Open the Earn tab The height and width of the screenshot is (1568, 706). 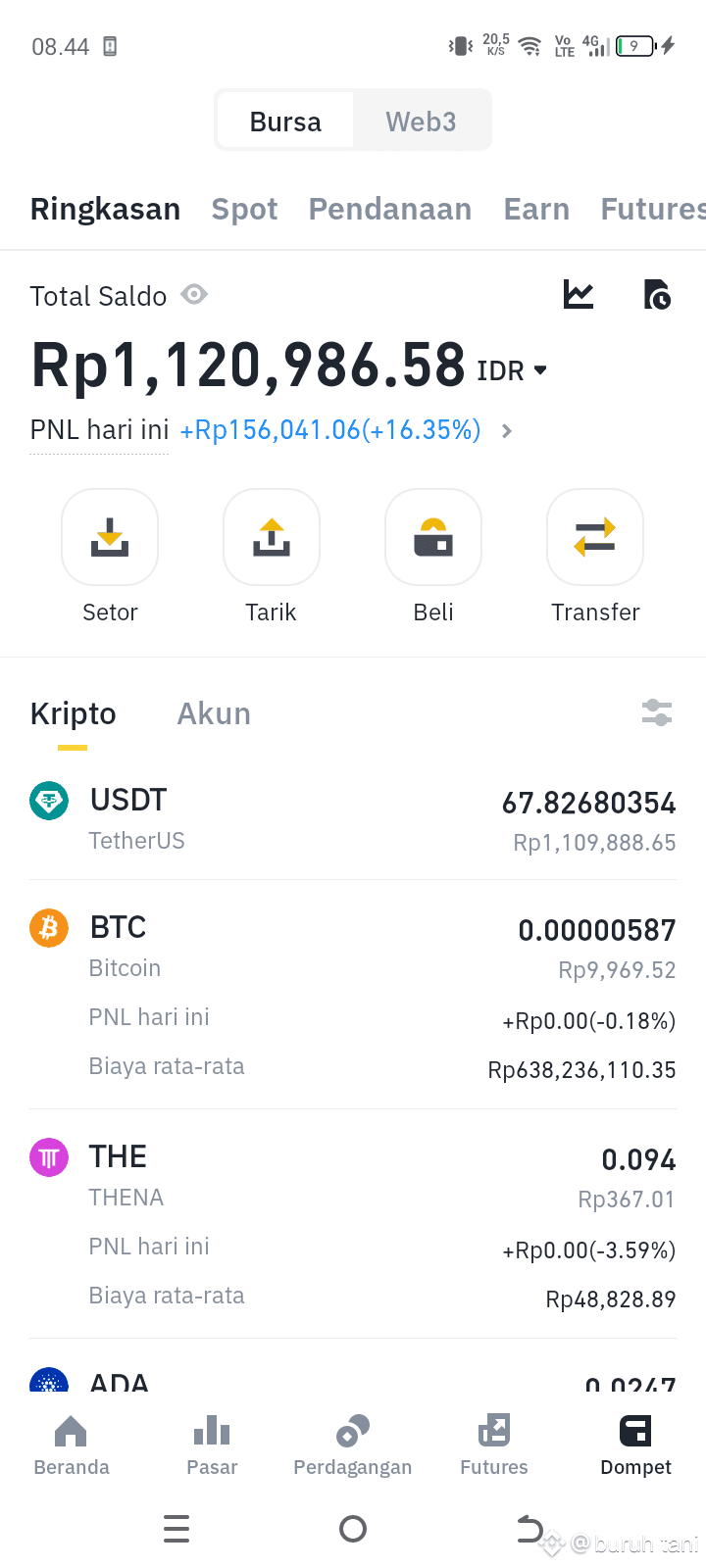click(536, 209)
